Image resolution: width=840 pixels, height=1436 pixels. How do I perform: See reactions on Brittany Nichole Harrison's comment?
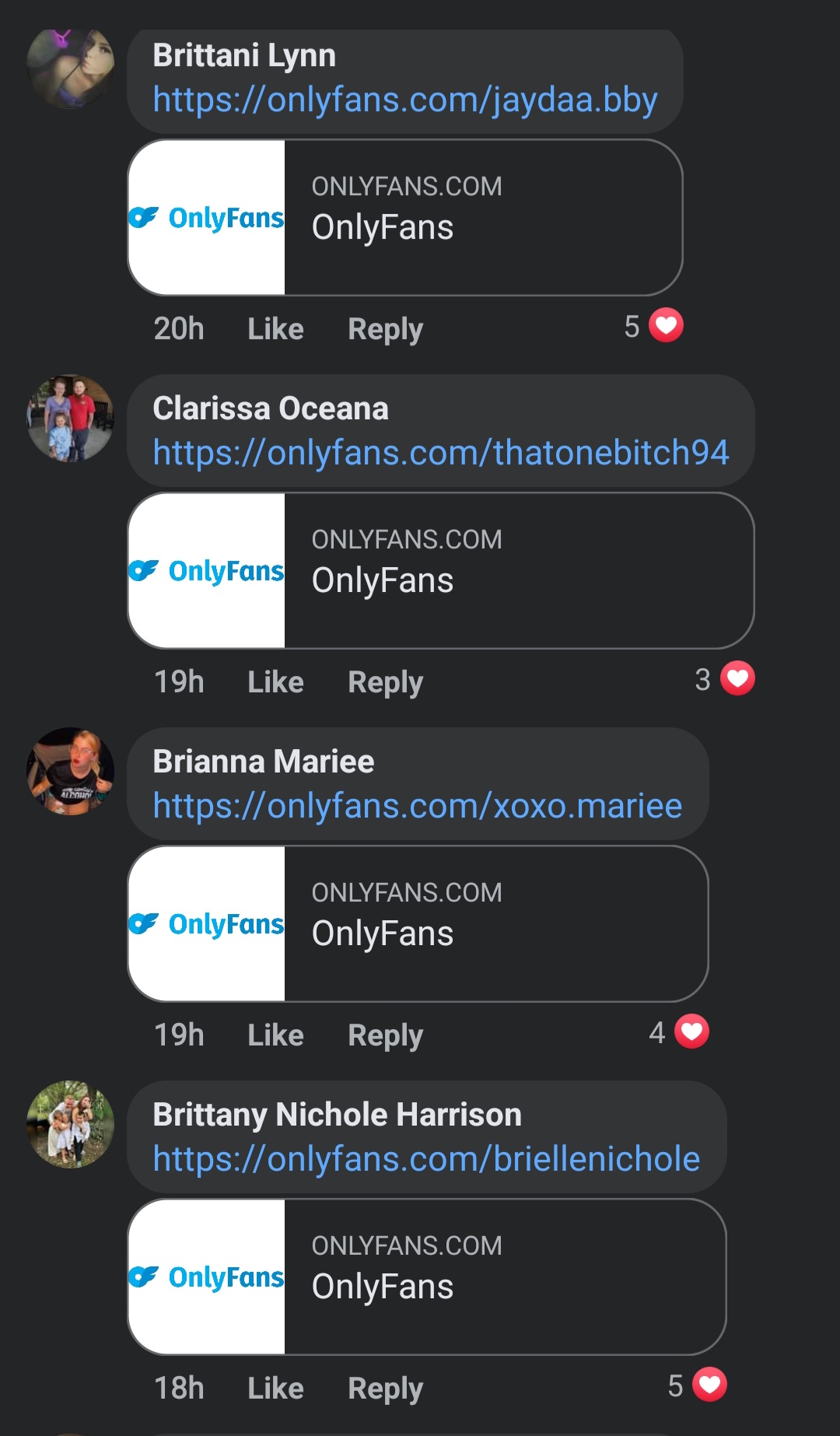point(698,1385)
